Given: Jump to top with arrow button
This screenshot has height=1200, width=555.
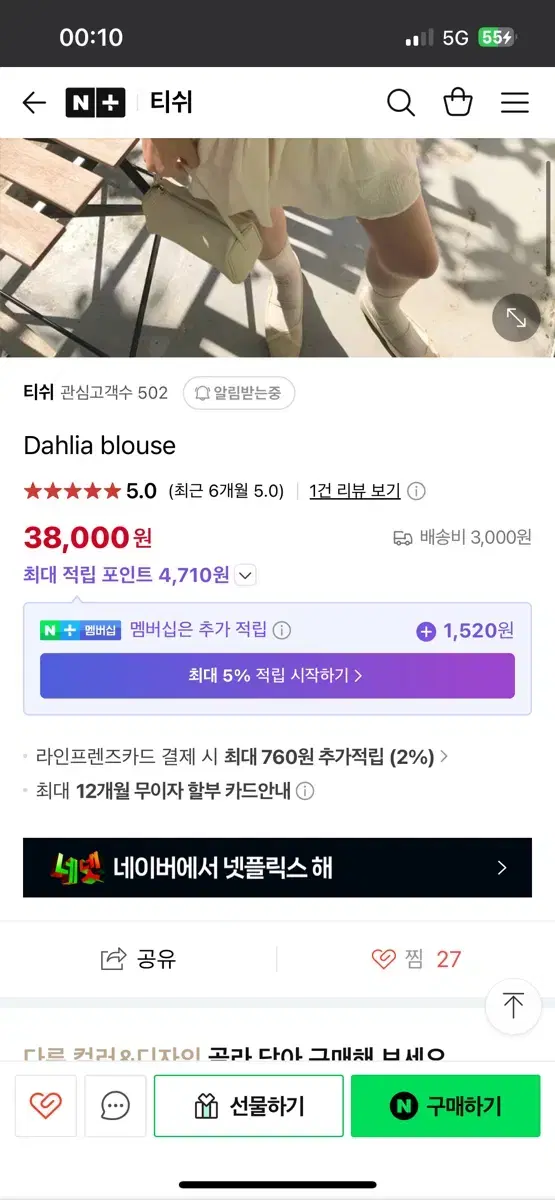Looking at the screenshot, I should point(513,1006).
